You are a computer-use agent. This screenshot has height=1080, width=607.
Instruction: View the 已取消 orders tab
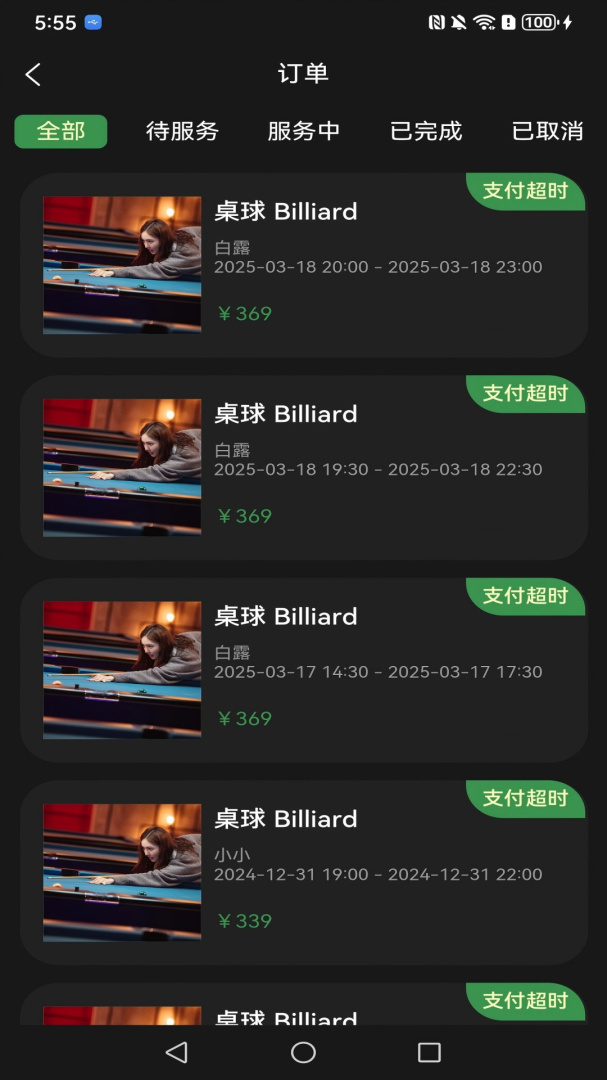point(547,131)
